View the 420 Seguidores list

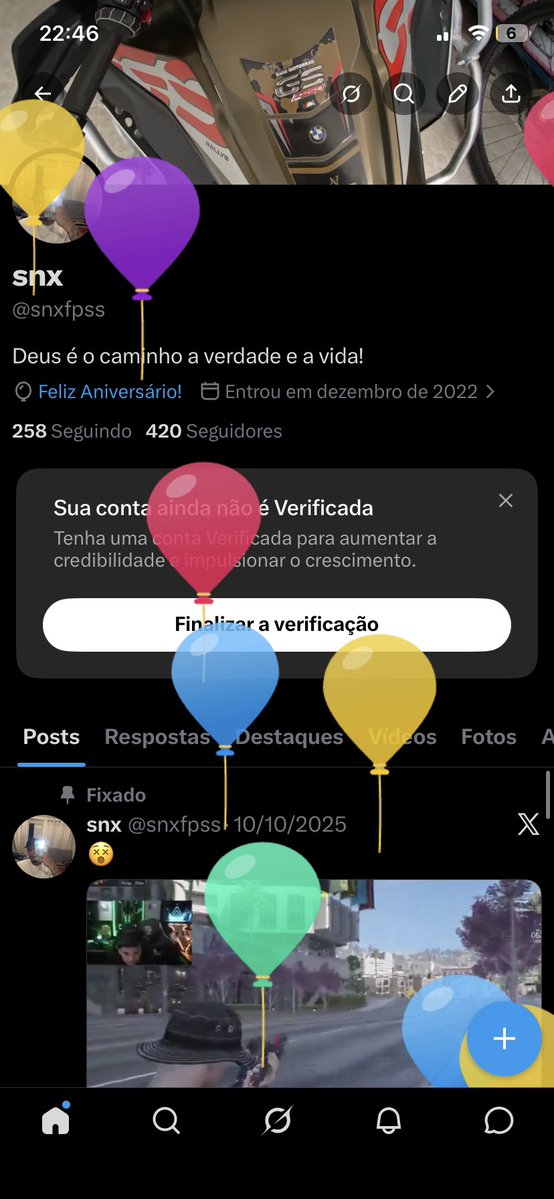213,431
